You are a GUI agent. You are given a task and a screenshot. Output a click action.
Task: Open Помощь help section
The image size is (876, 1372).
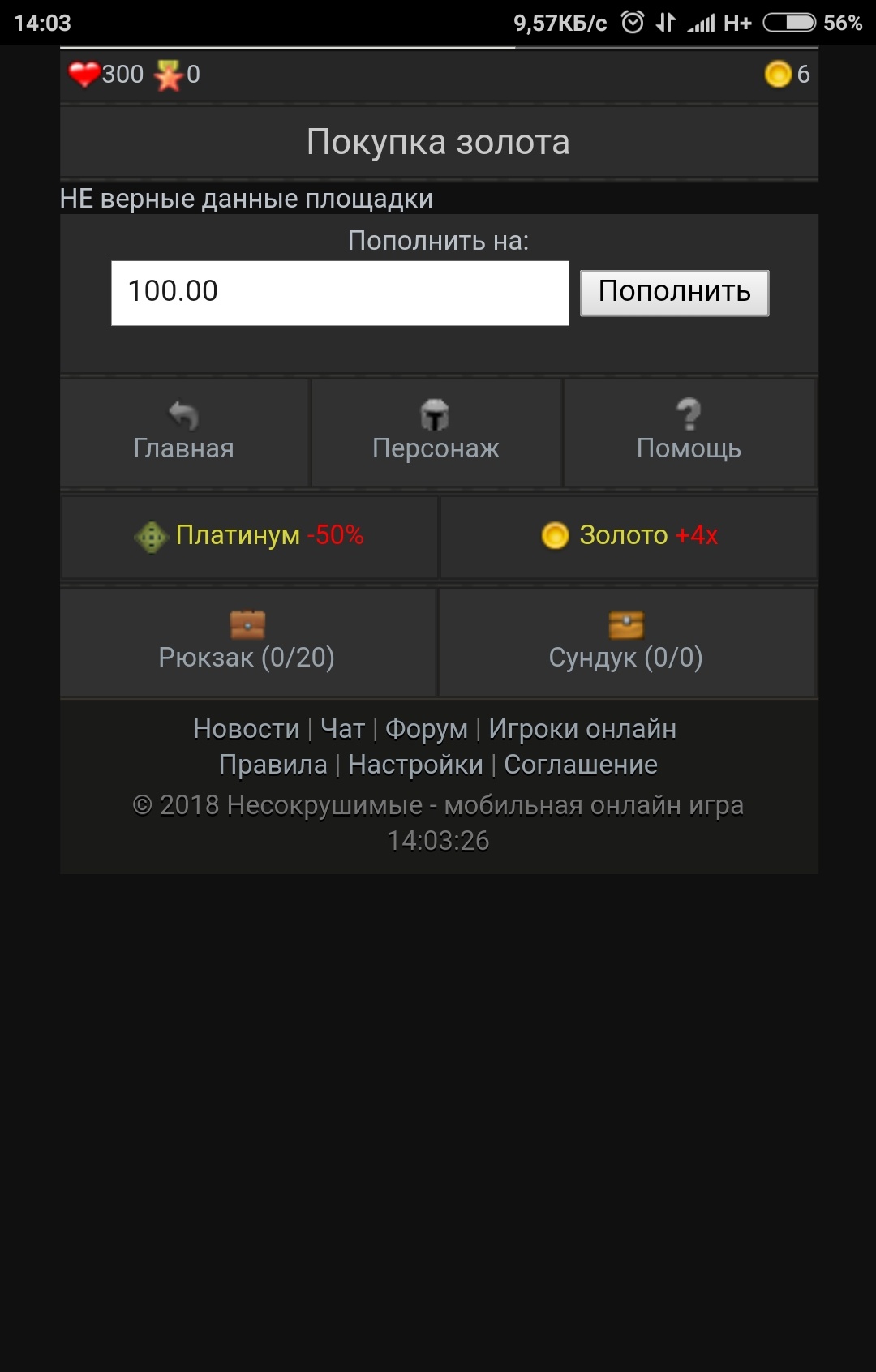tap(689, 432)
